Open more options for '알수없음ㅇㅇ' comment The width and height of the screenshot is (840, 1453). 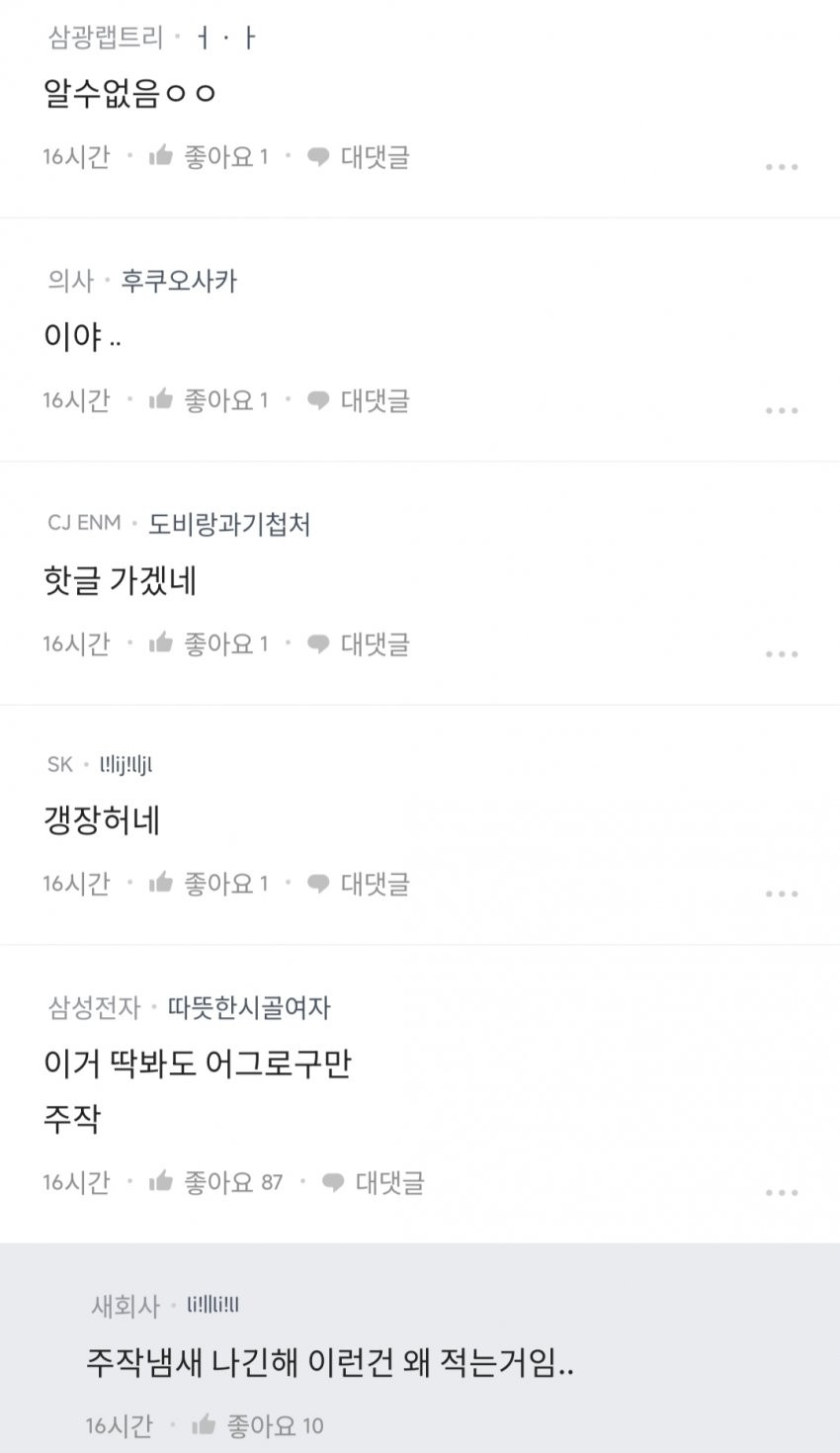click(x=781, y=167)
